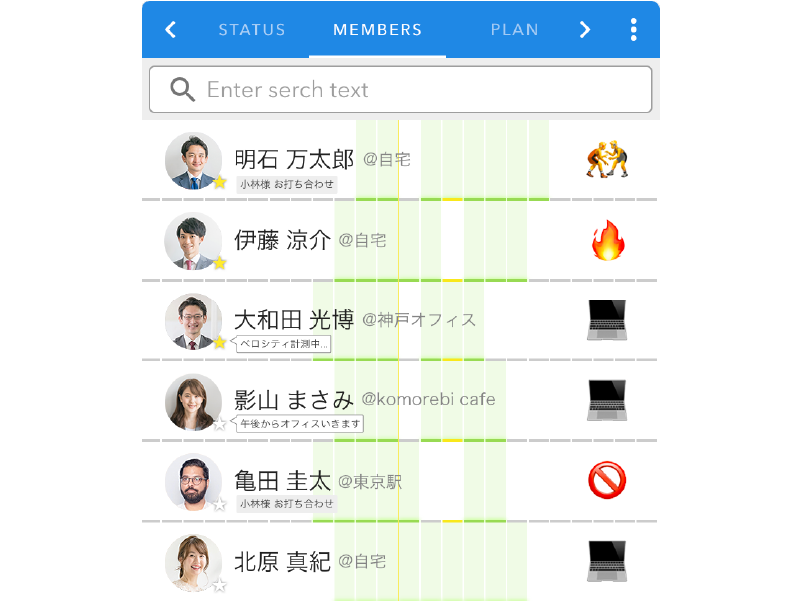Select the MEMBERS tab
The image size is (800, 601).
tap(377, 30)
